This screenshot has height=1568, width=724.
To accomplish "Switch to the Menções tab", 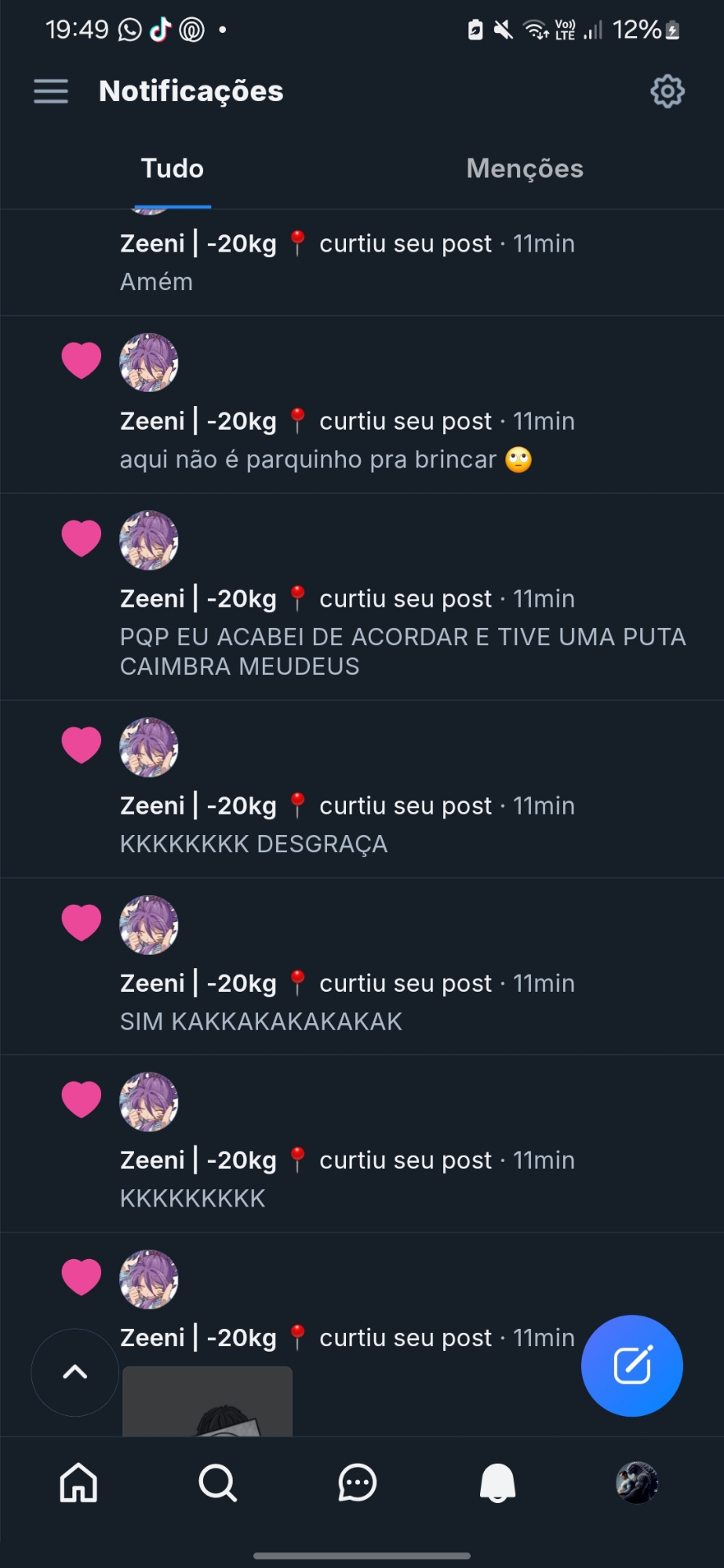I will 525,169.
